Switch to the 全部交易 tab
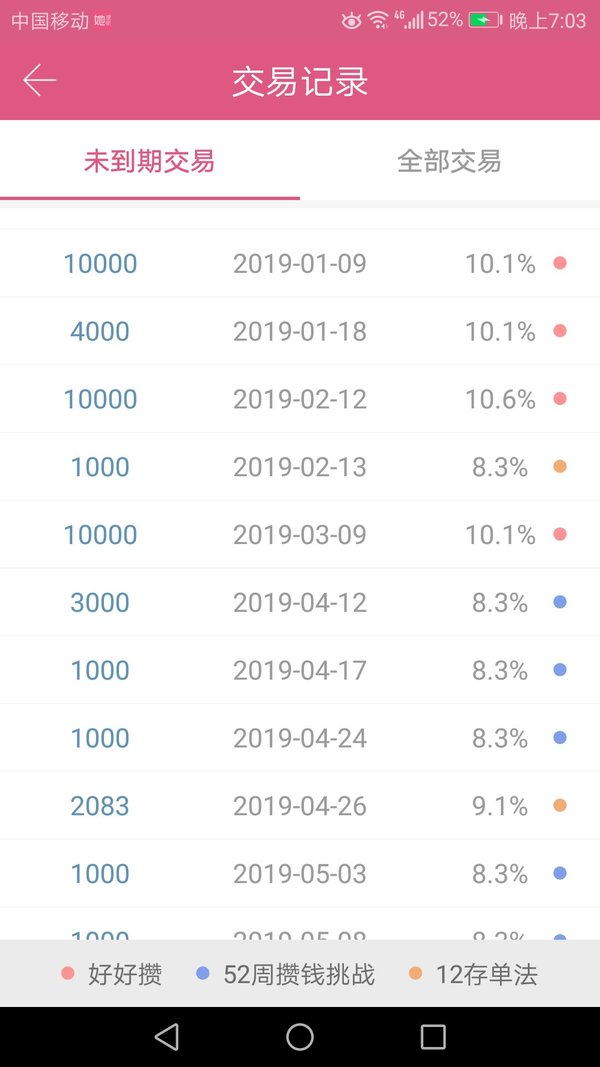The height and width of the screenshot is (1067, 600). click(450, 161)
